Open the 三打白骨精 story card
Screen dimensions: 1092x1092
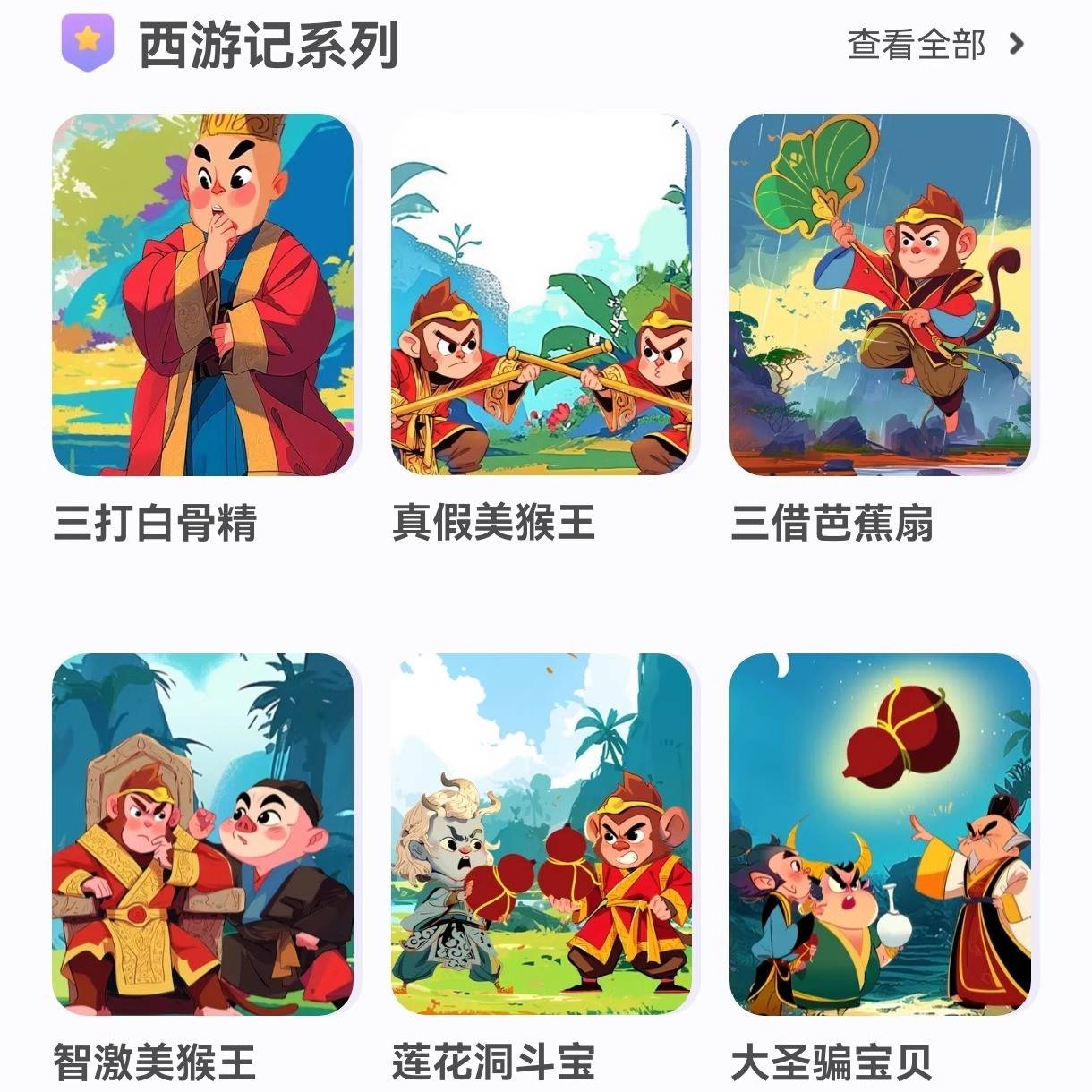pos(203,295)
